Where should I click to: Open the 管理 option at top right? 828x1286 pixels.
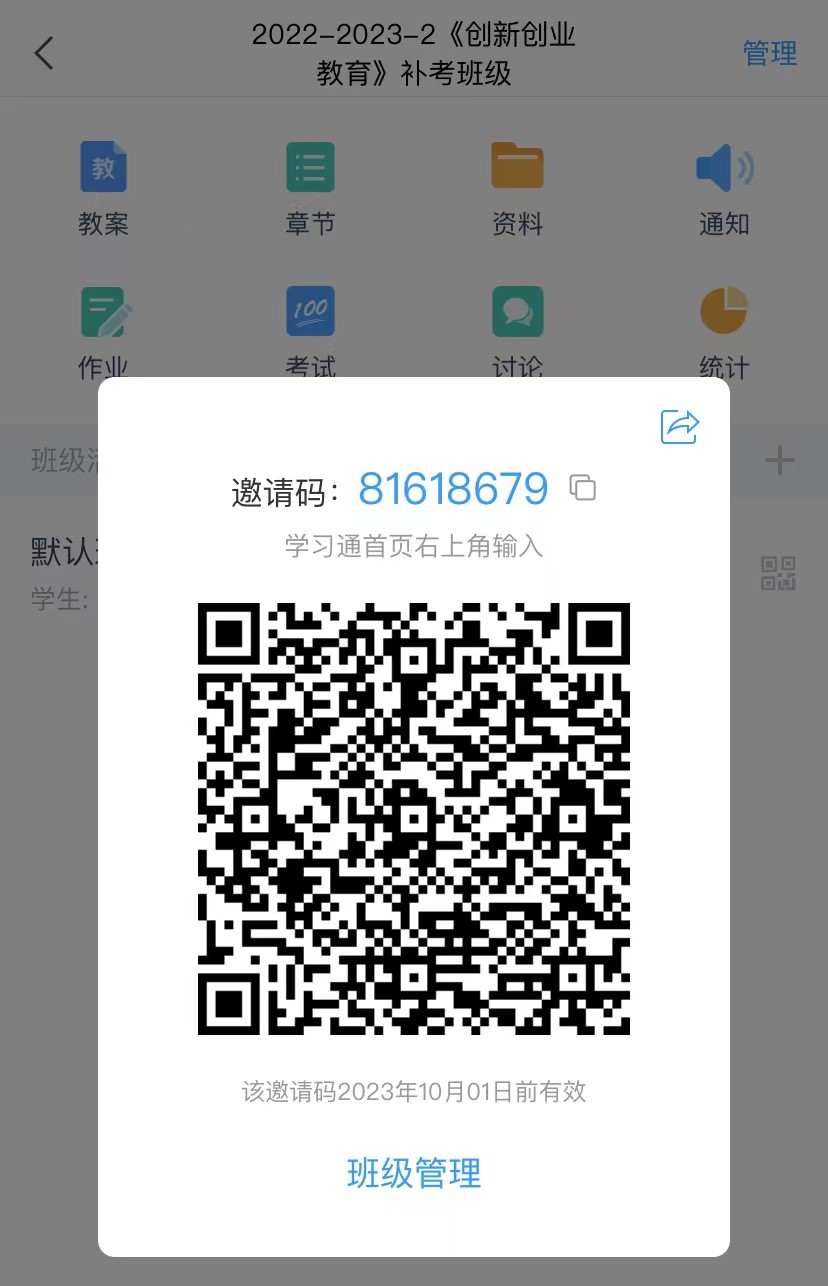click(x=770, y=52)
